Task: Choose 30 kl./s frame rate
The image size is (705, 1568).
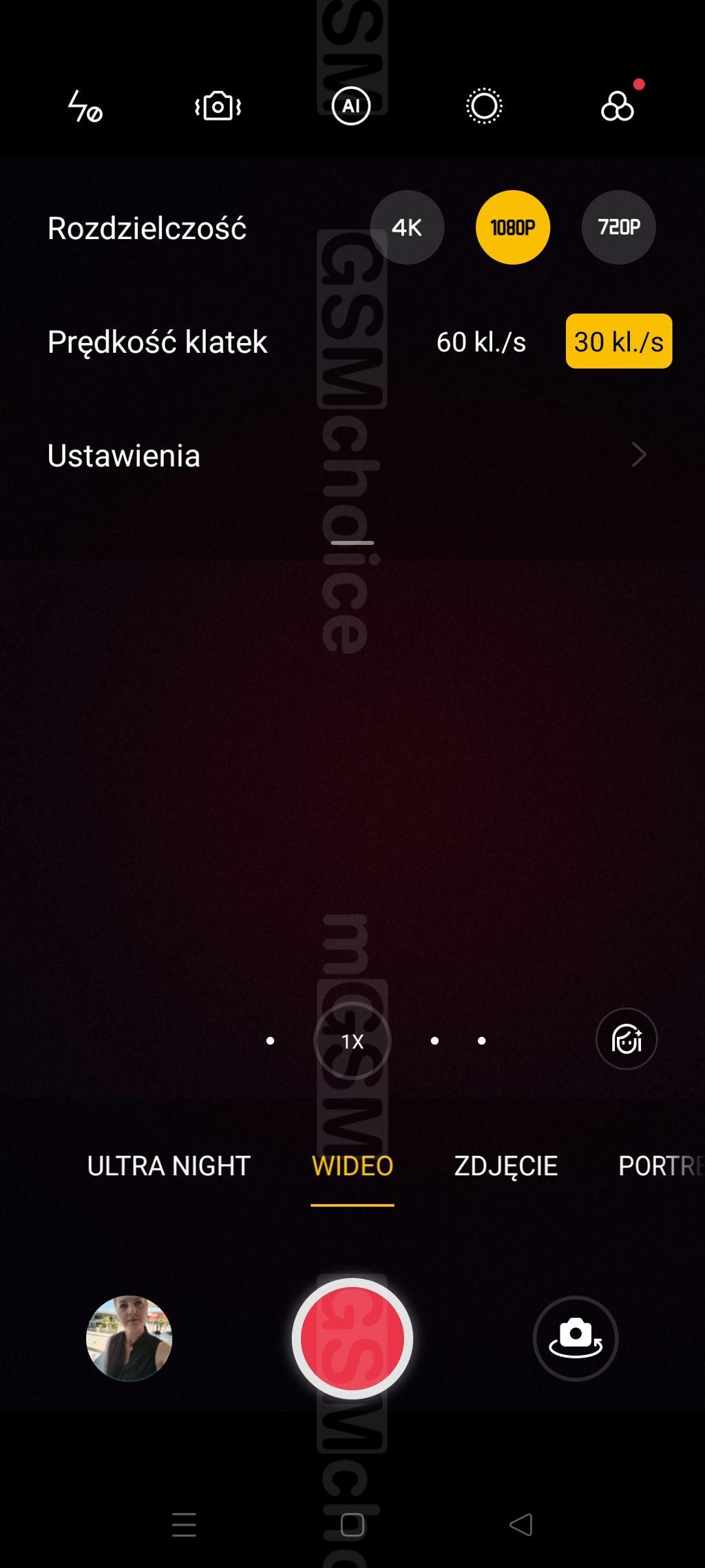Action: tap(619, 342)
